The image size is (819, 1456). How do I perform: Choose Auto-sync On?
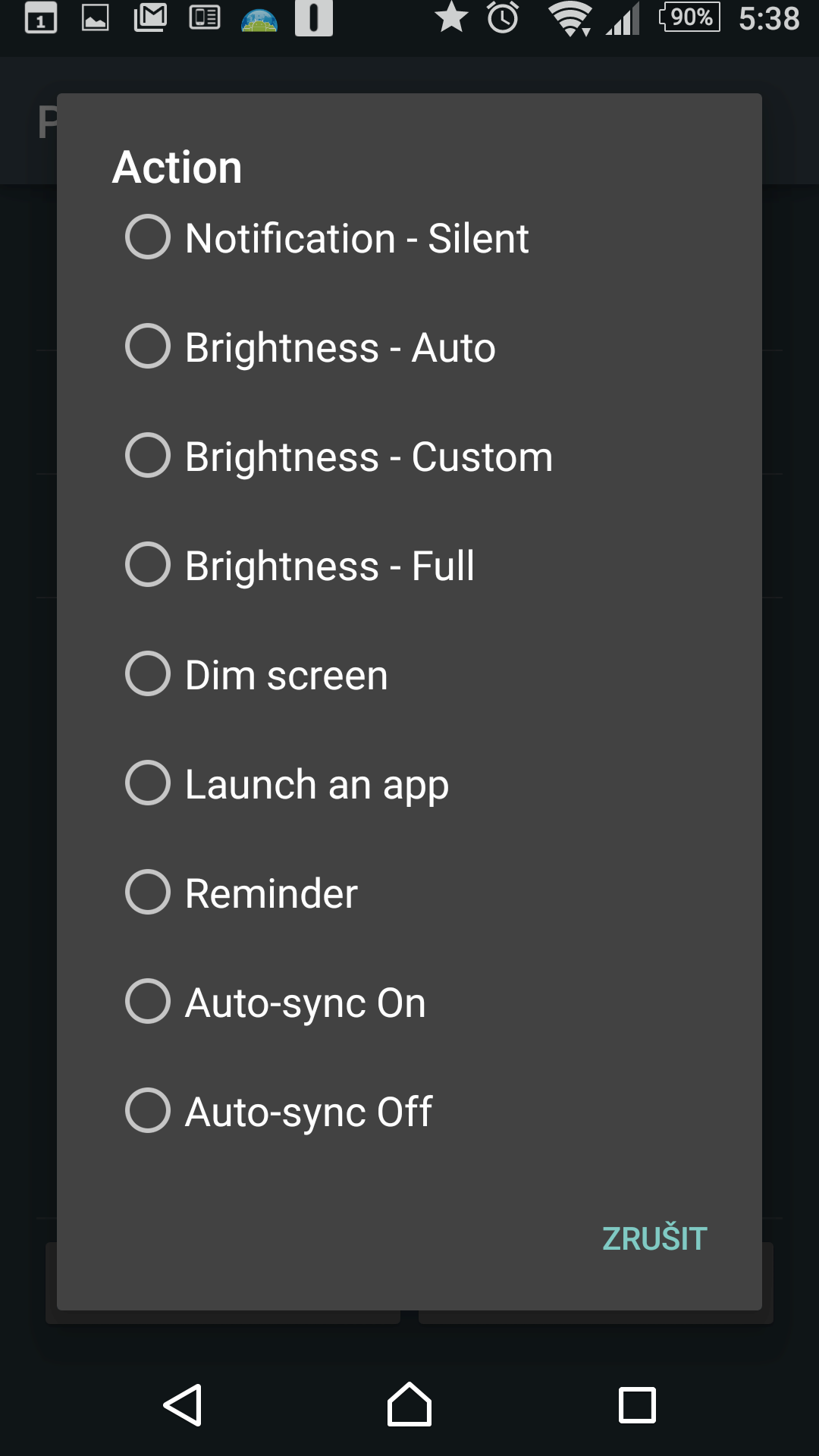pyautogui.click(x=409, y=1002)
